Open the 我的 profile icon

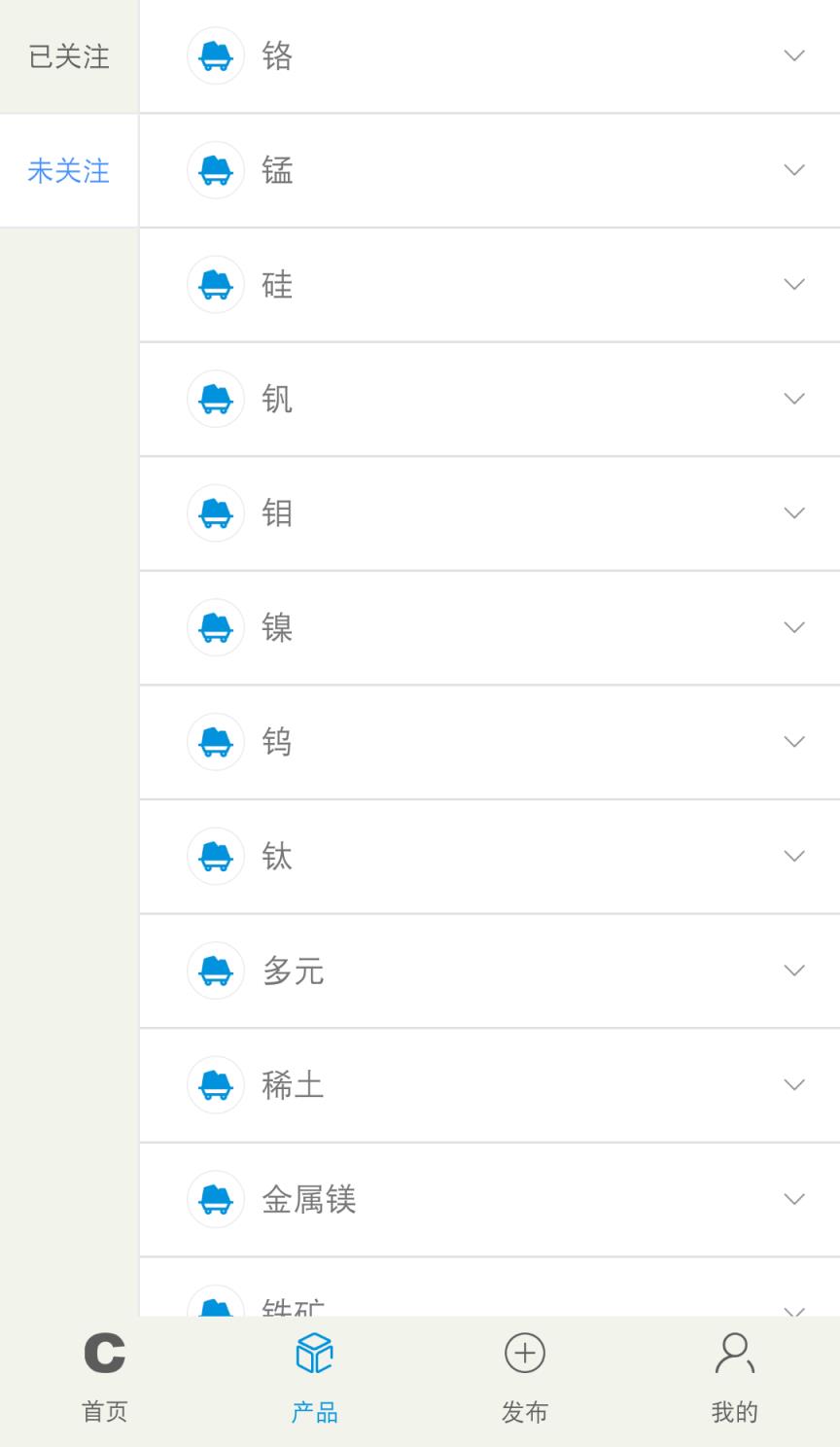(x=734, y=1350)
